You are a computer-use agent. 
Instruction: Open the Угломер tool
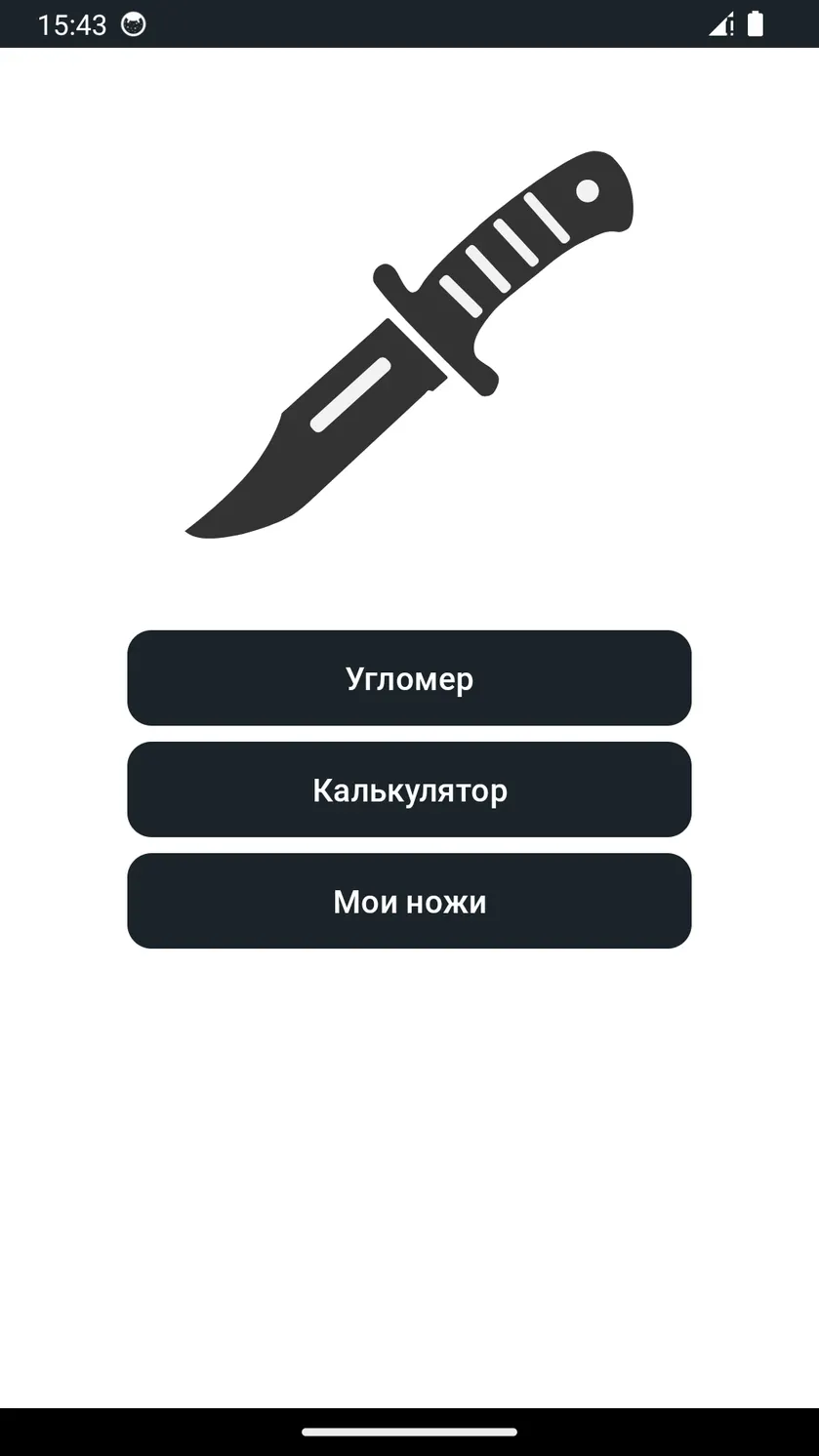(409, 678)
